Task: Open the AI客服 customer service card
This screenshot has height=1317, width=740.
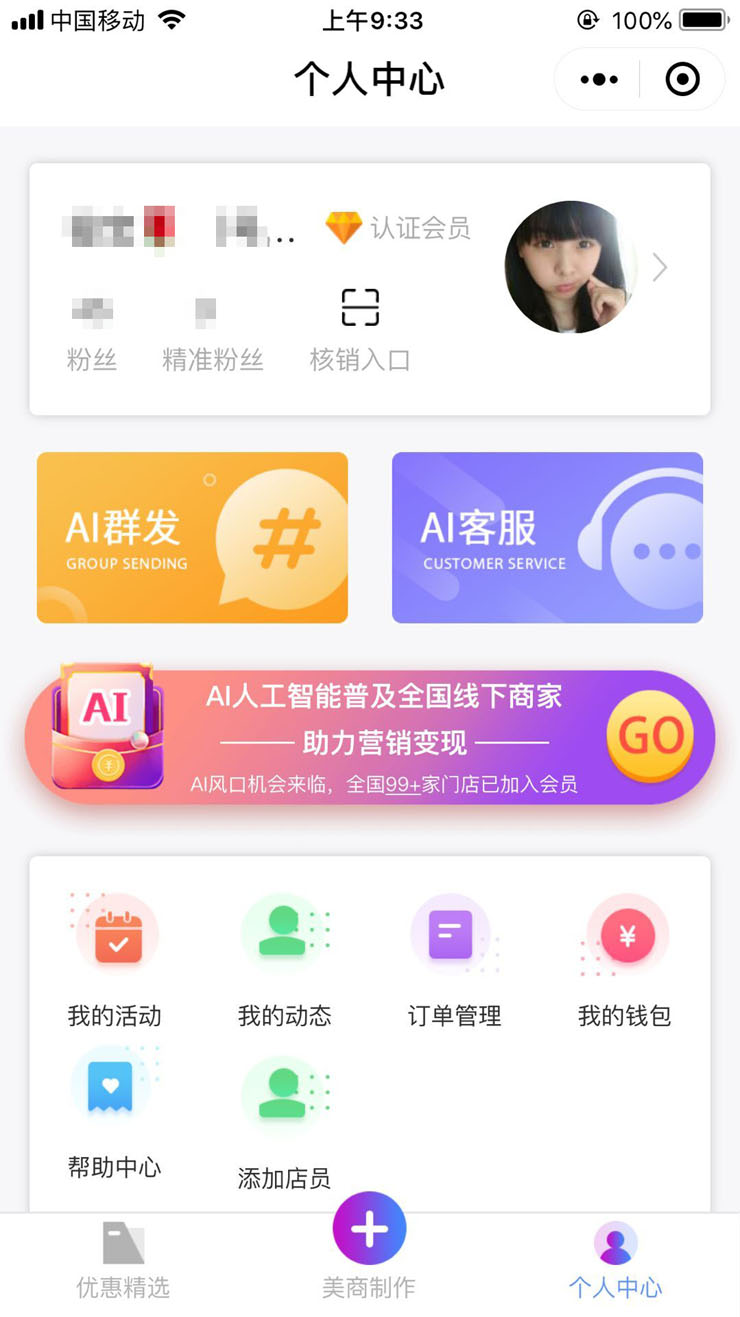Action: click(547, 537)
